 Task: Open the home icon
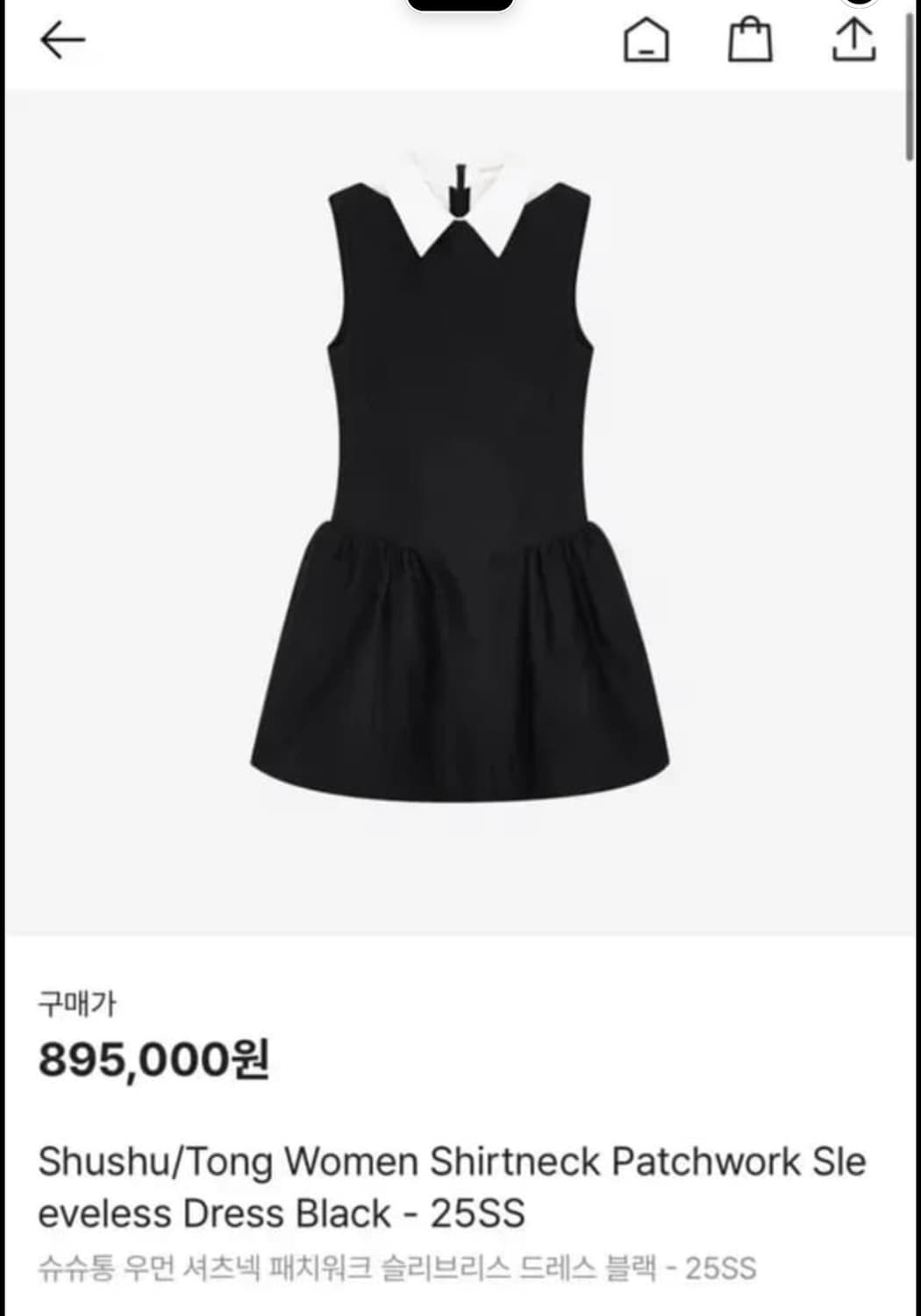click(646, 40)
